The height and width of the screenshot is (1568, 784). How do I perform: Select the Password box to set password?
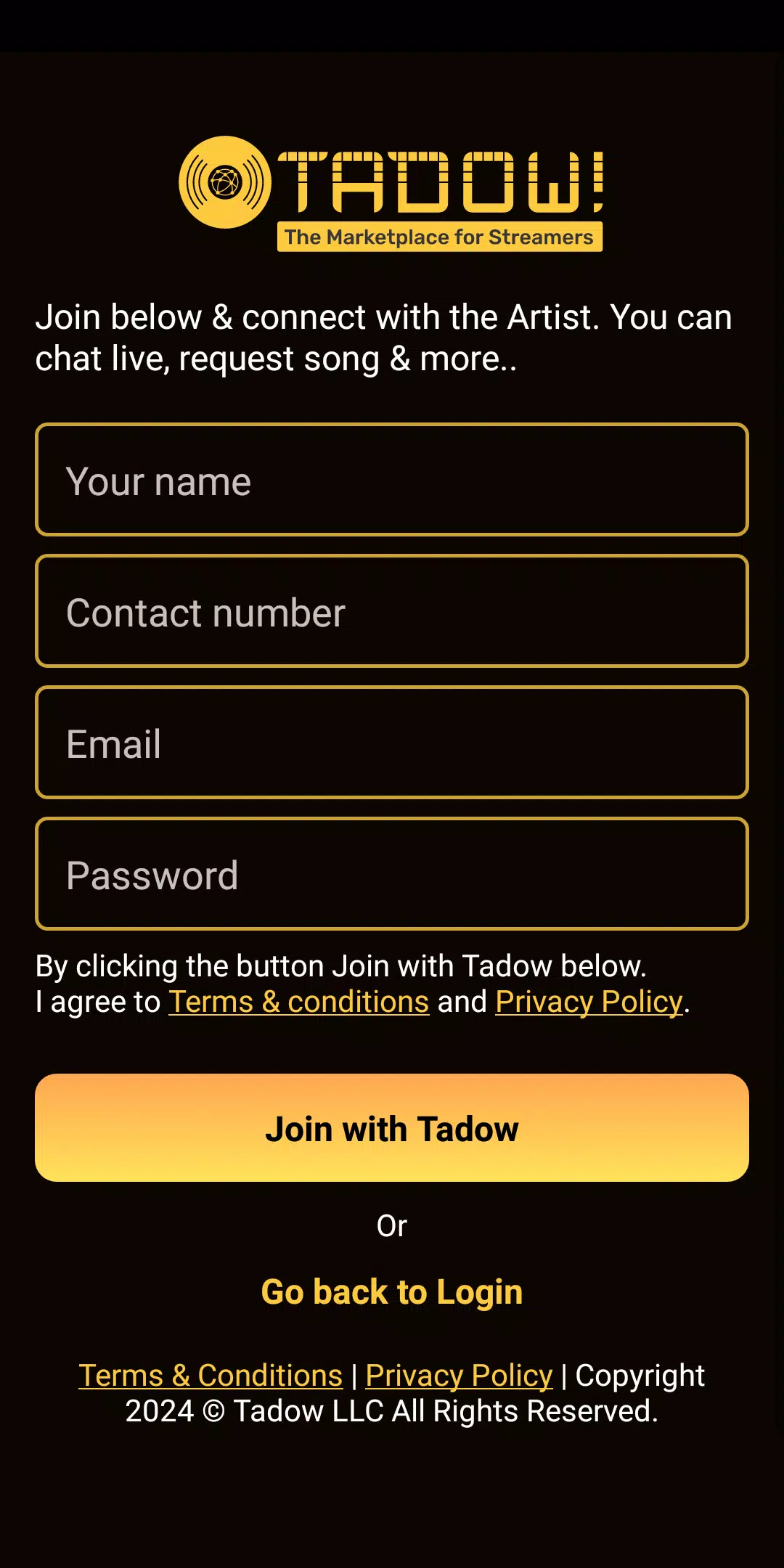click(x=392, y=874)
